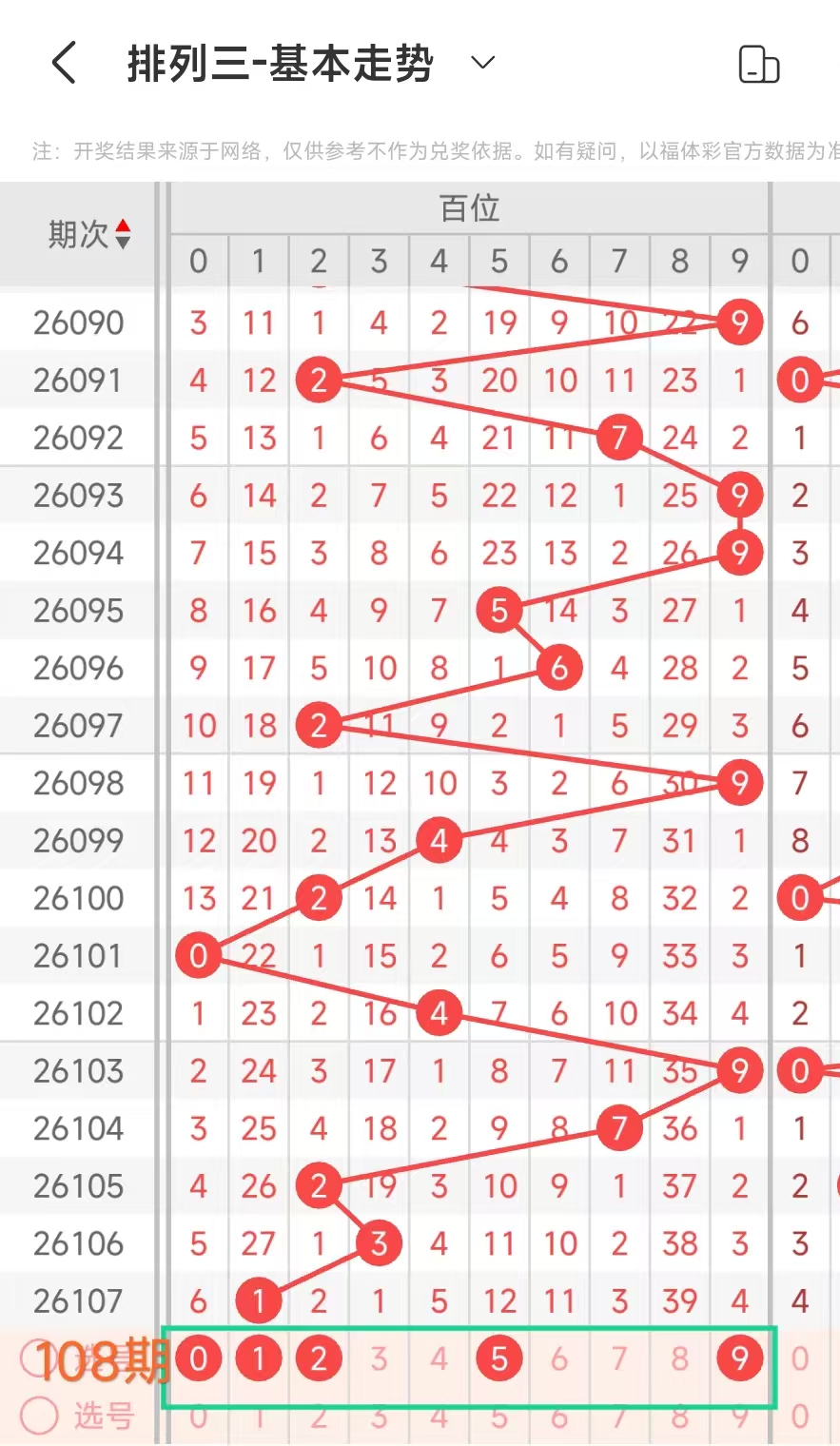Screen dimensions: 840x1446
Task: Select number 8 in 108期 百位 picks
Action: pos(679,1358)
